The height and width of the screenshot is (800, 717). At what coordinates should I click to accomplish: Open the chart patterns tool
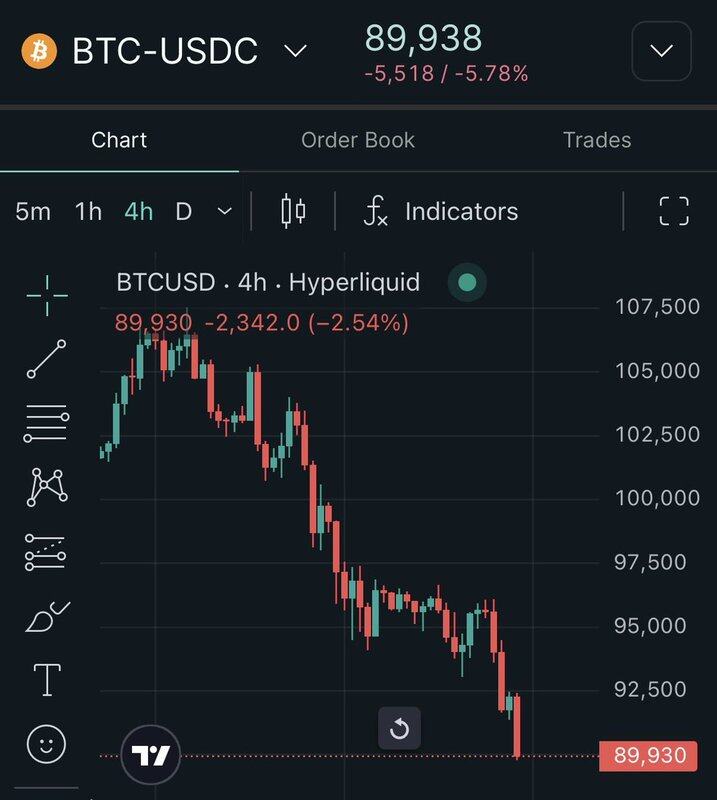[x=46, y=487]
